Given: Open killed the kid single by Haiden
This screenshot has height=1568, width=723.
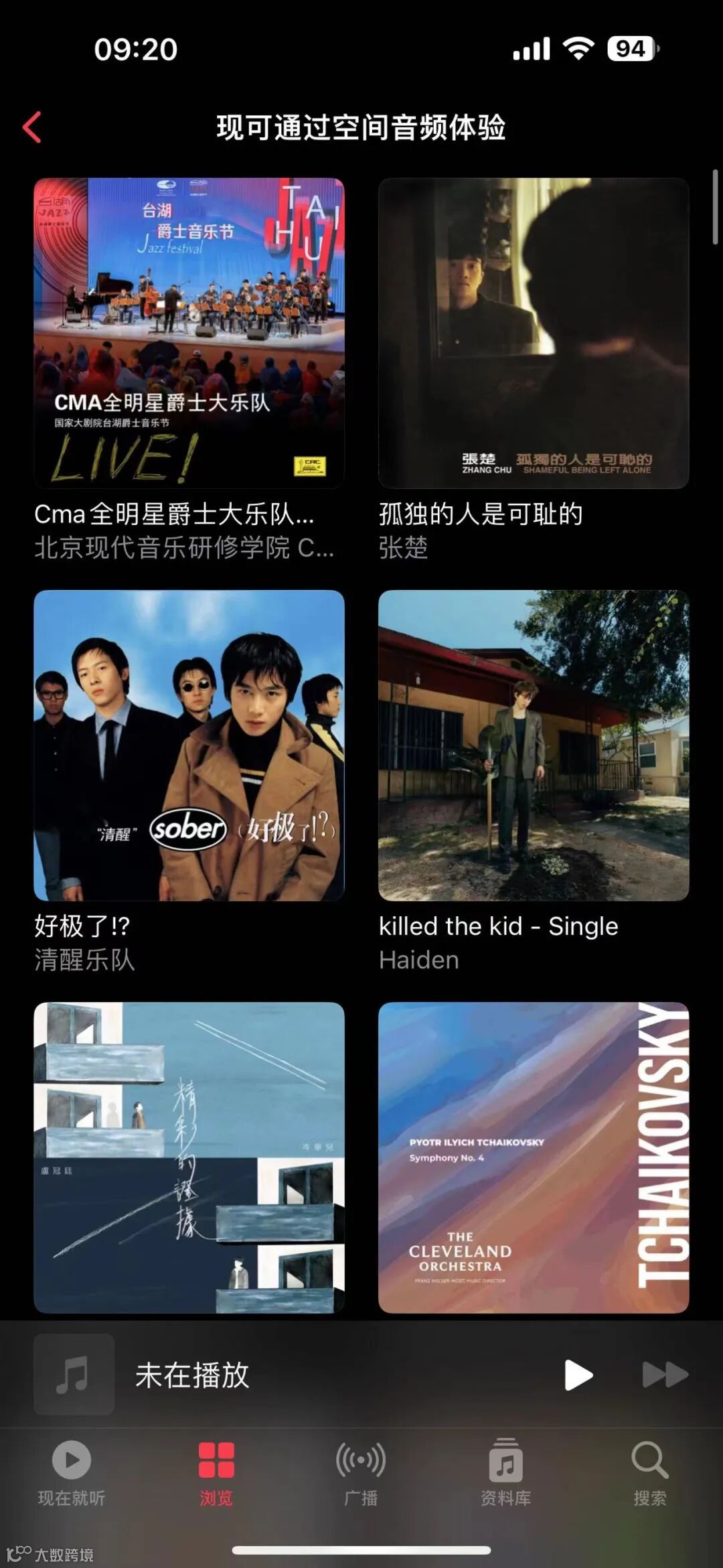Looking at the screenshot, I should pos(534,745).
